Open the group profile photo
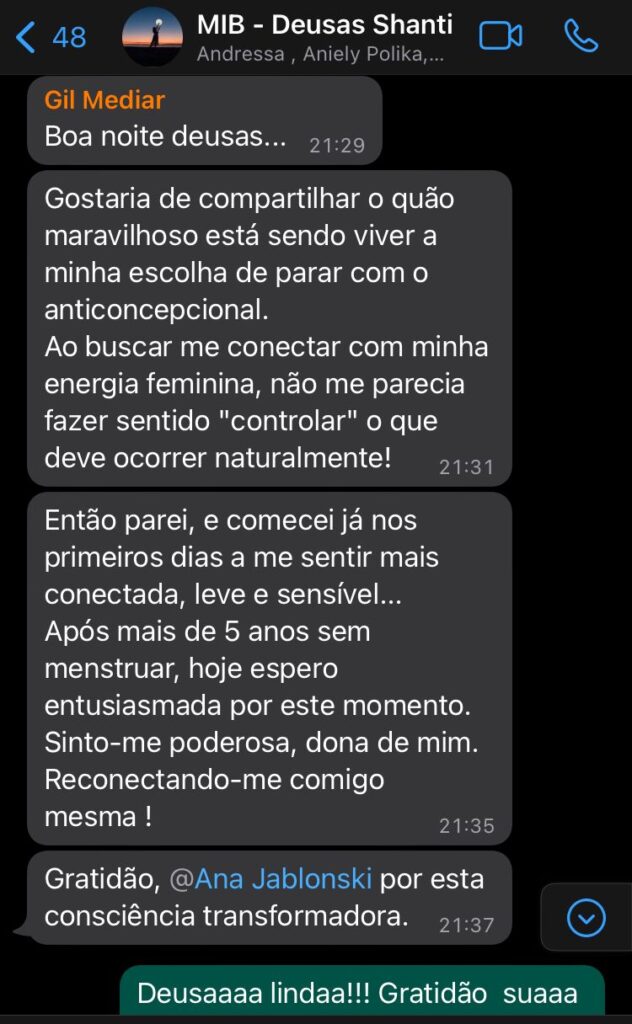This screenshot has height=1024, width=632. (x=152, y=37)
